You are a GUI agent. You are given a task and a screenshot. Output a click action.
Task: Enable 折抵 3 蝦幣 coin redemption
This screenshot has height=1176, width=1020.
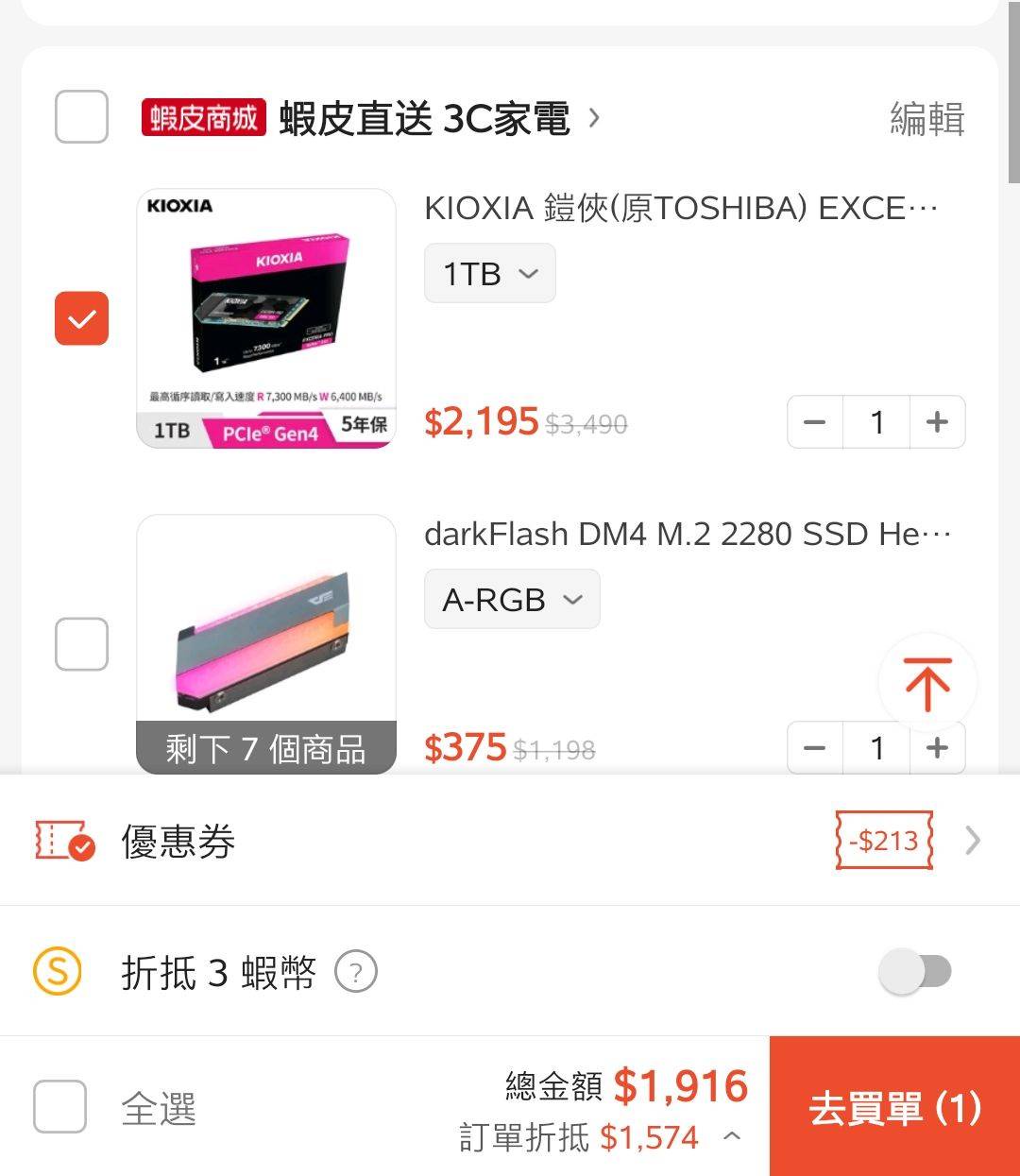[x=915, y=972]
